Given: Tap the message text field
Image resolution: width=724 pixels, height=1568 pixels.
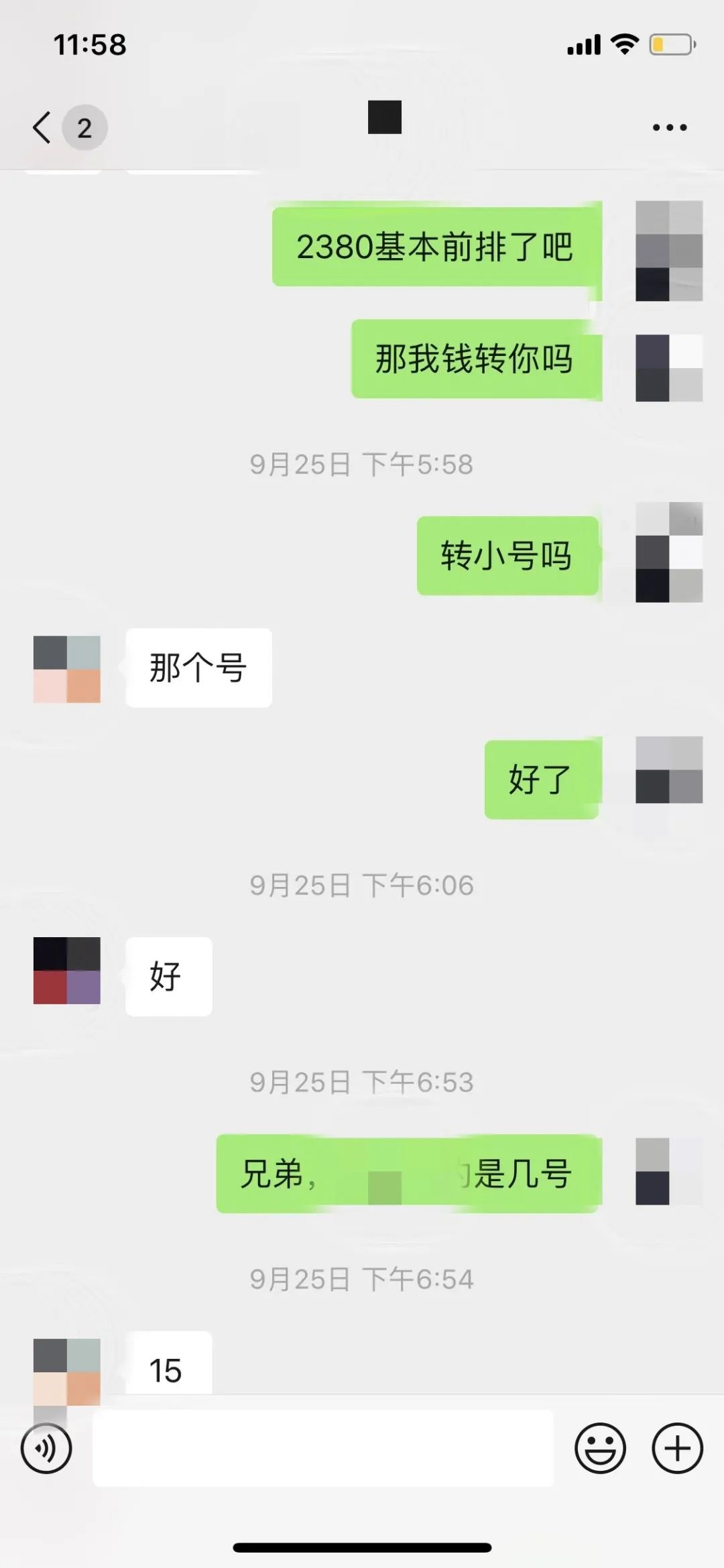Looking at the screenshot, I should [322, 1449].
